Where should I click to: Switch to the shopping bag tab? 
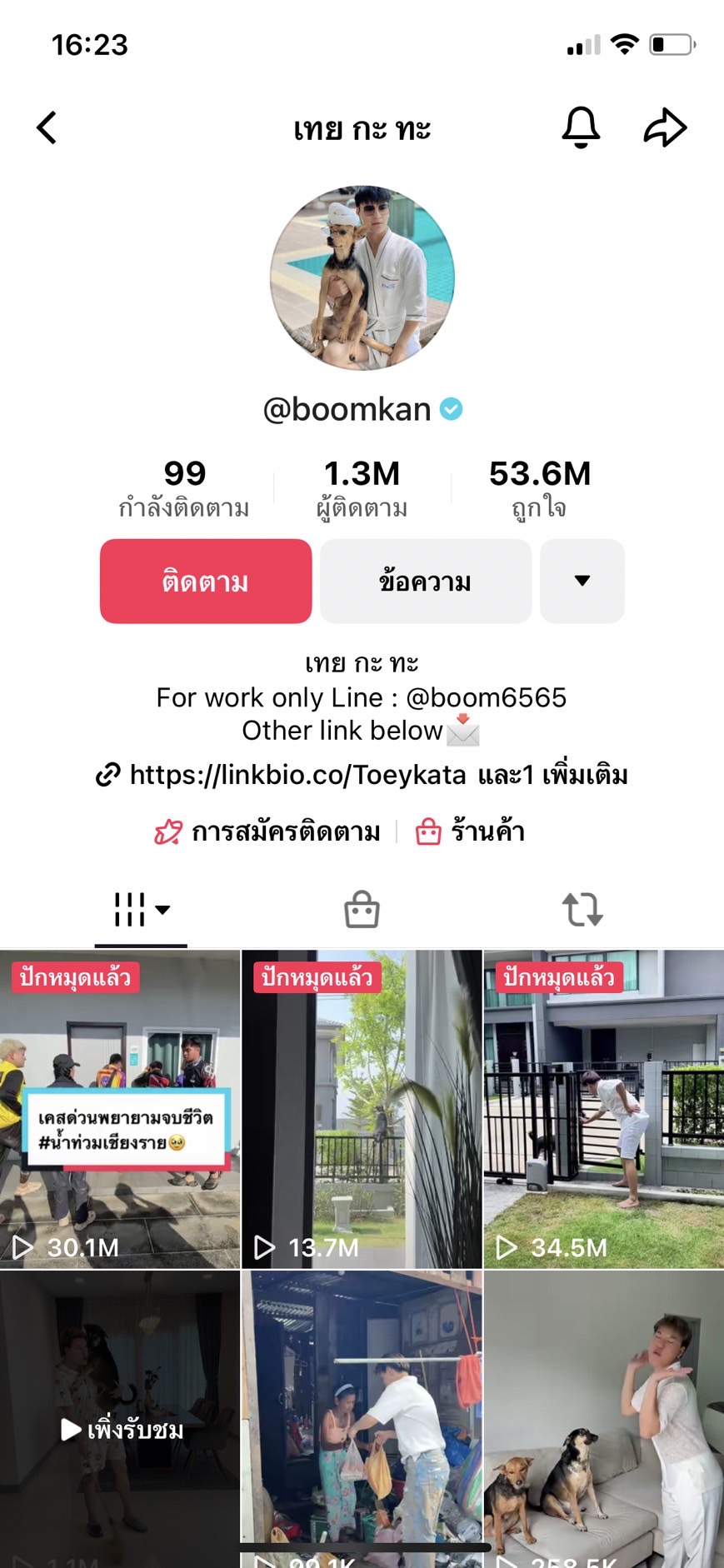(362, 909)
